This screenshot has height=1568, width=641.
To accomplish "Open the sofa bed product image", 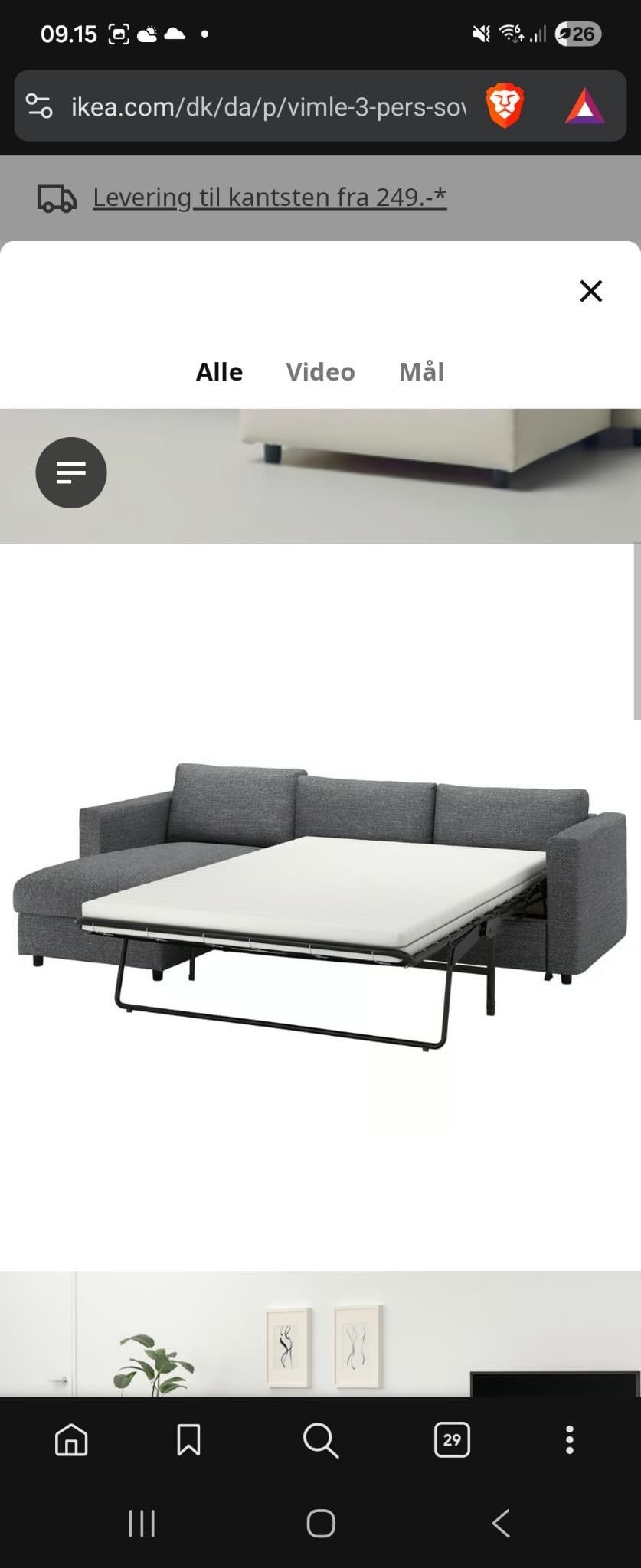I will pos(320,903).
